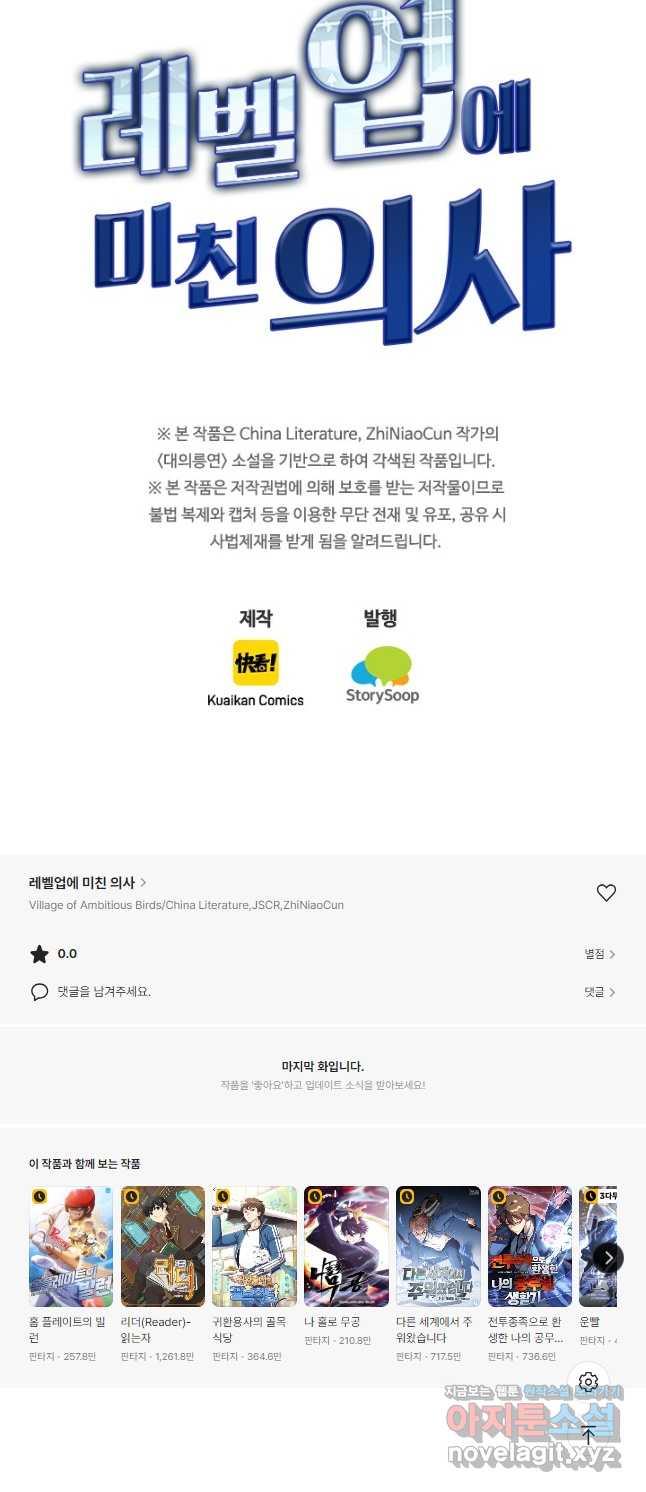646x1492 pixels.
Task: Open the 리더(Reader)-읽는자 comic
Action: pyautogui.click(x=163, y=1247)
